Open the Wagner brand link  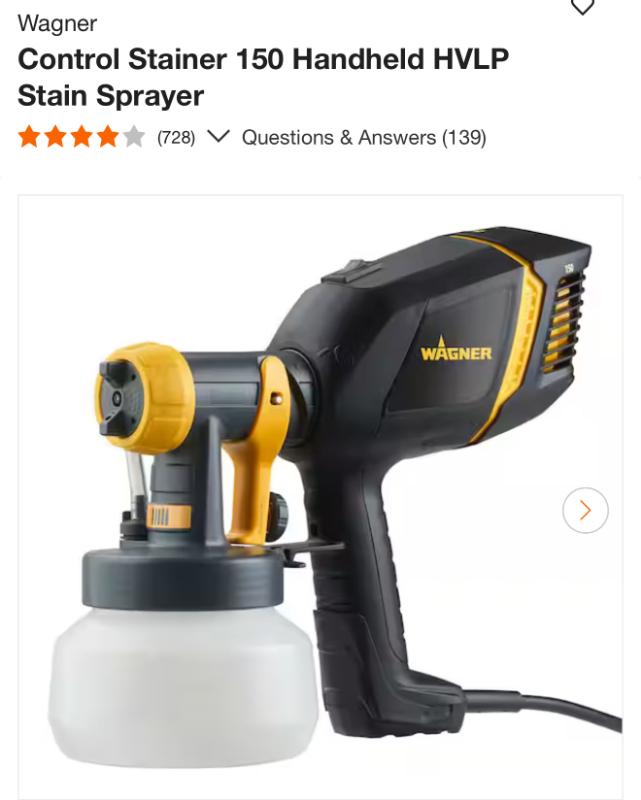pos(57,22)
